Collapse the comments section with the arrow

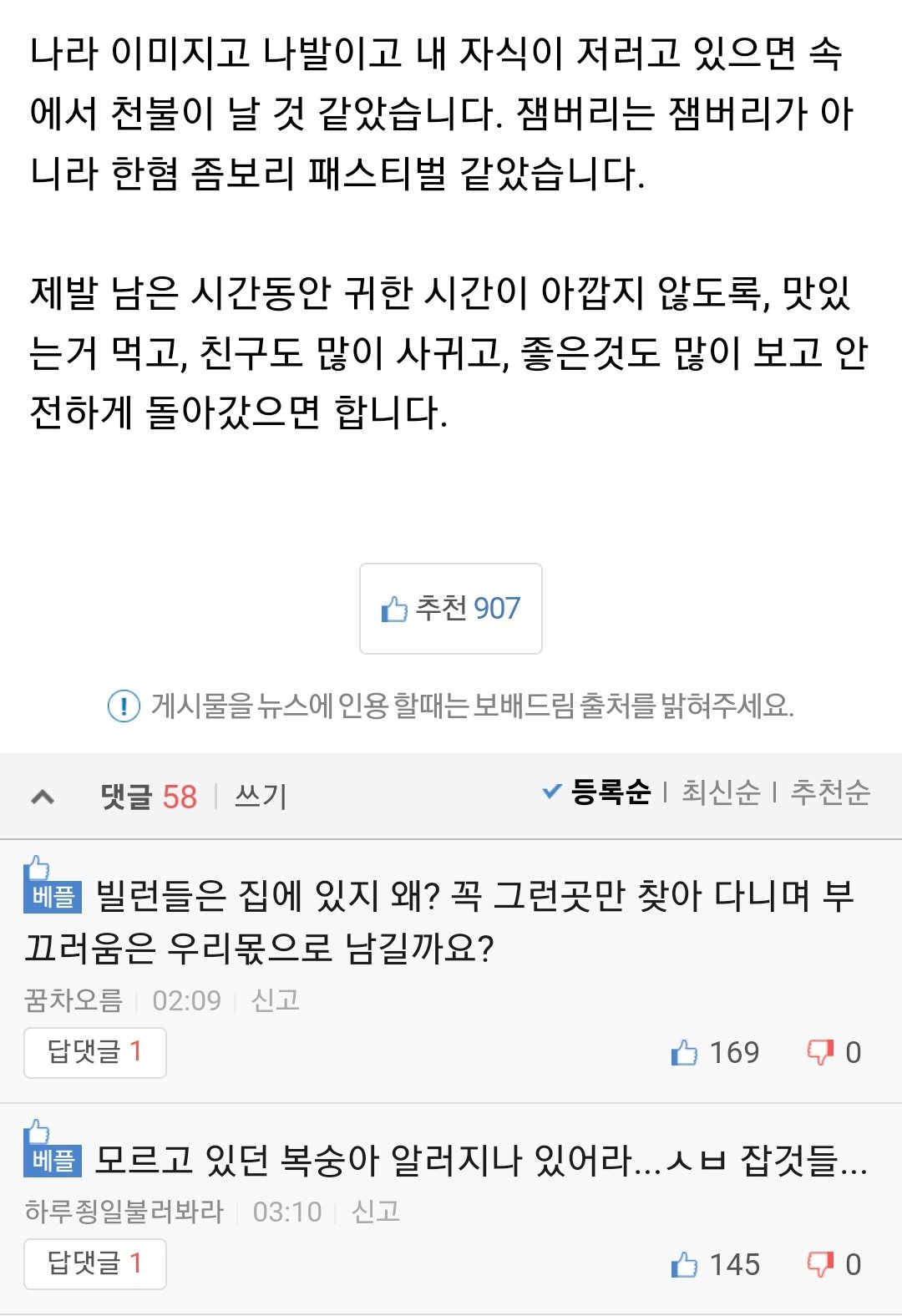tap(43, 797)
